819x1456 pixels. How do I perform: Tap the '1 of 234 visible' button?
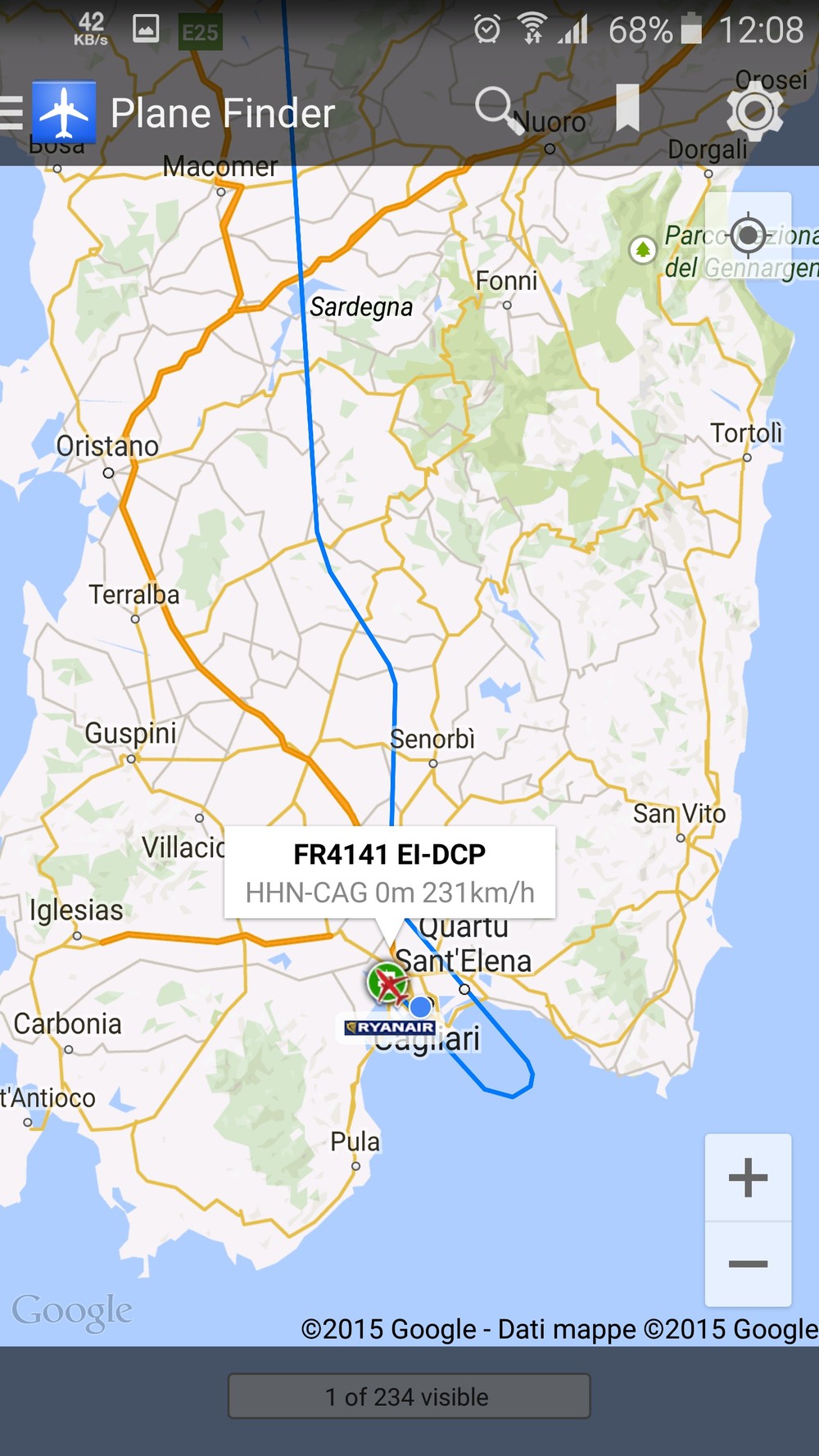[409, 1396]
